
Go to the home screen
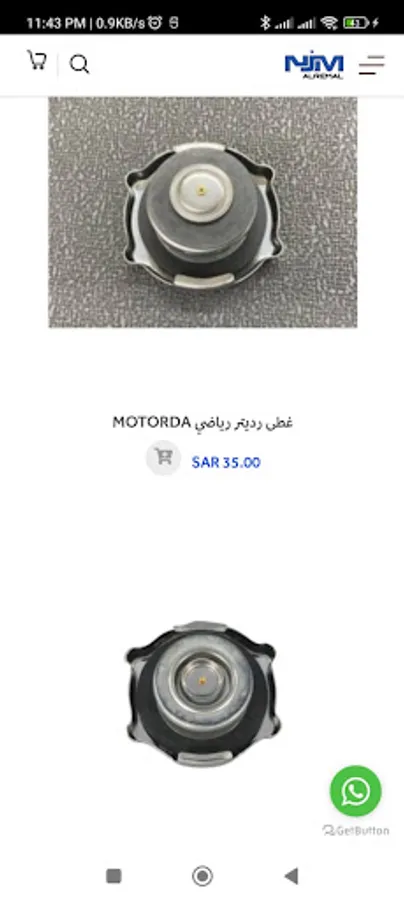coord(202,876)
